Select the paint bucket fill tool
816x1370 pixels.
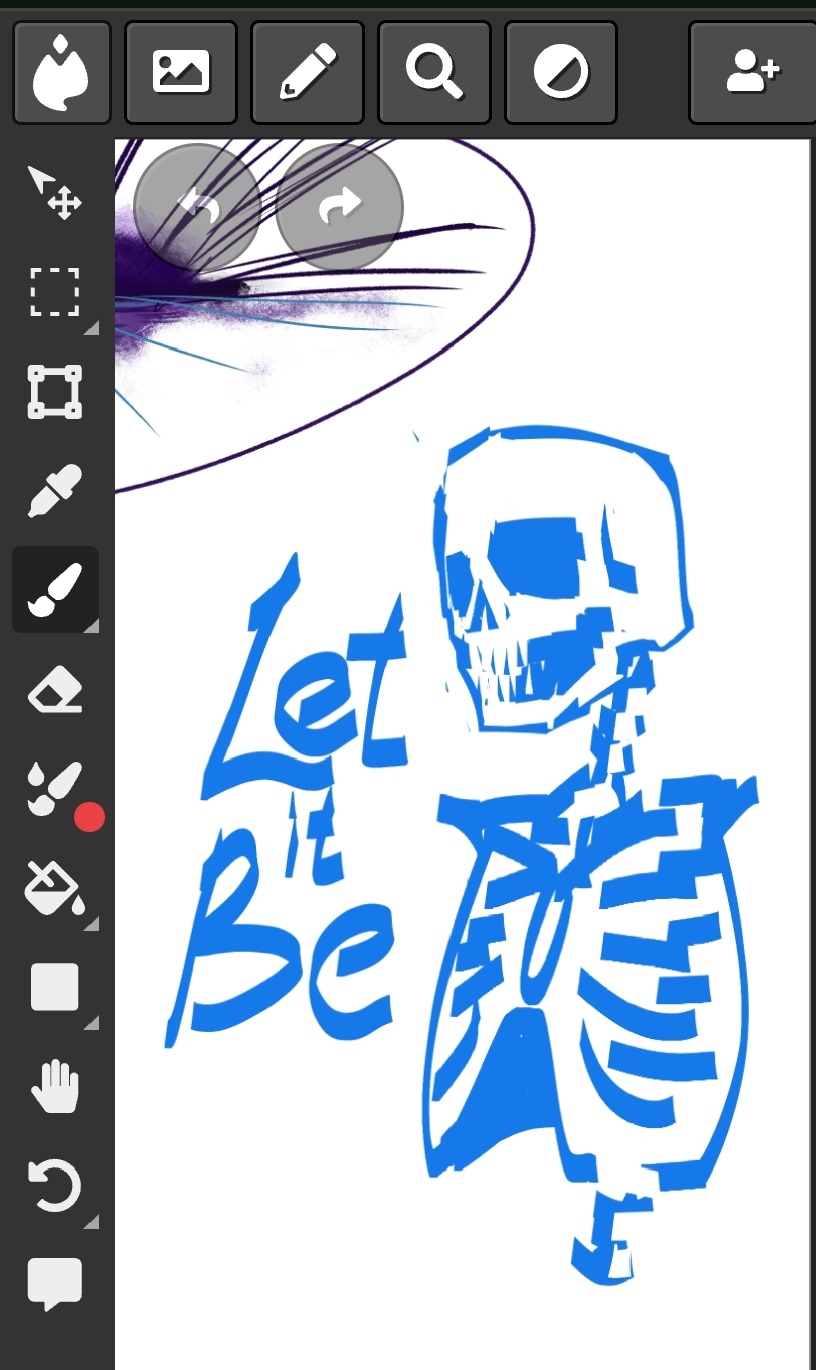(55, 888)
